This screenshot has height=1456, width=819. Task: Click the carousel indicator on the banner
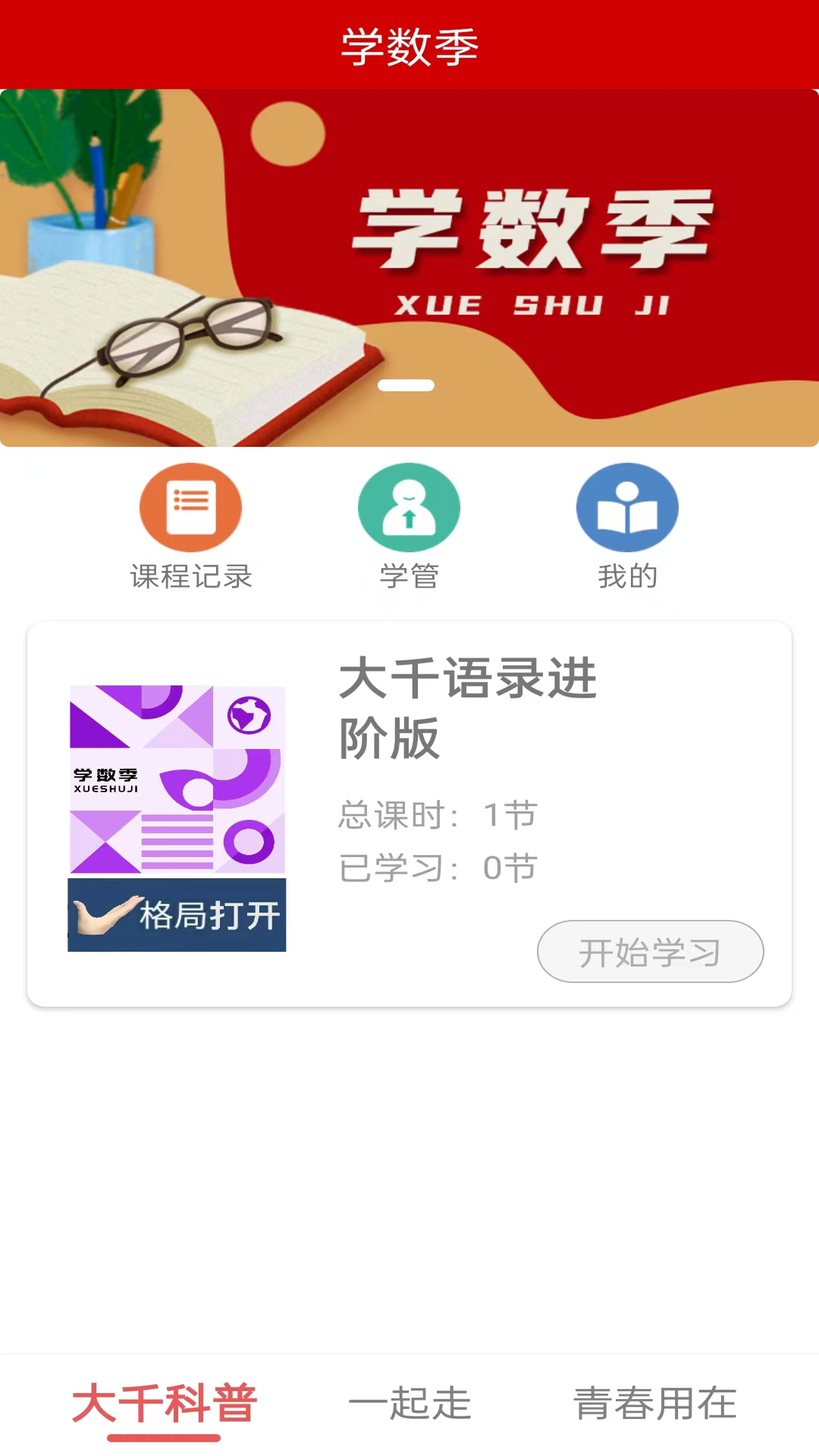(408, 385)
